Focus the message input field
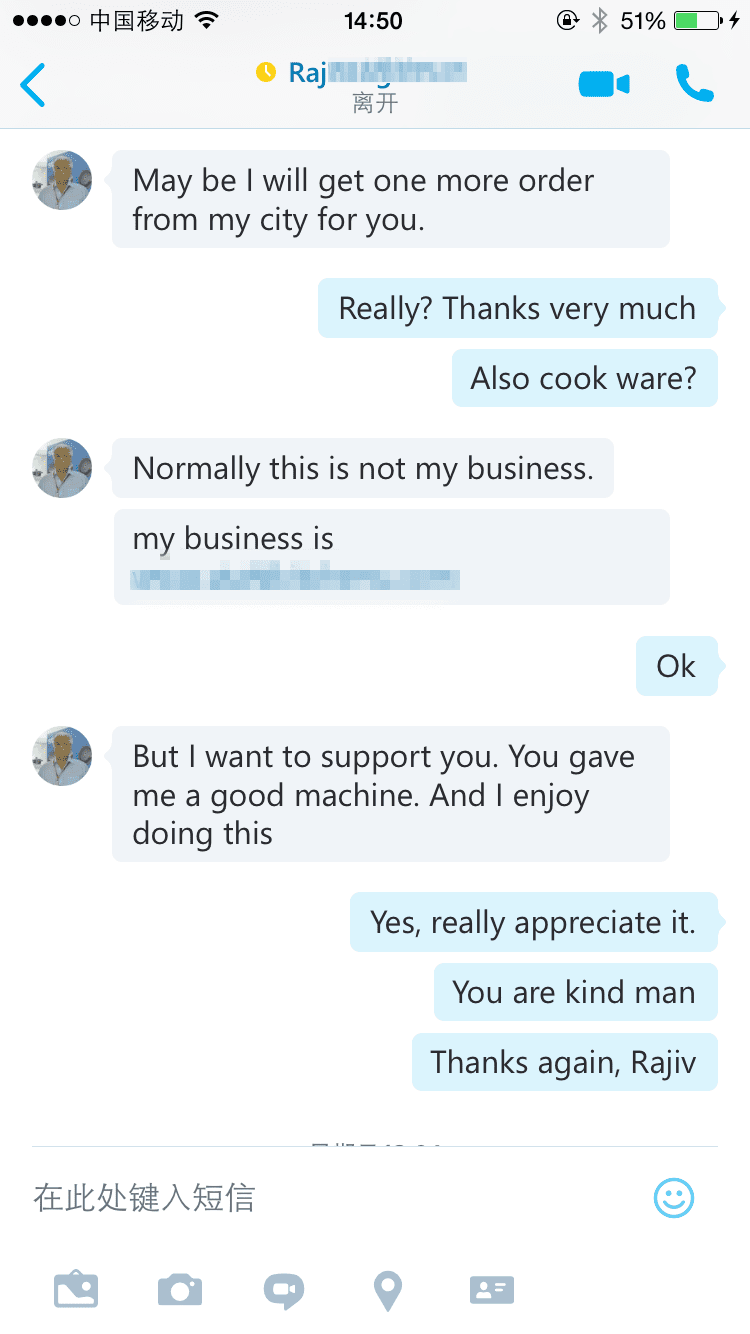 point(330,1197)
